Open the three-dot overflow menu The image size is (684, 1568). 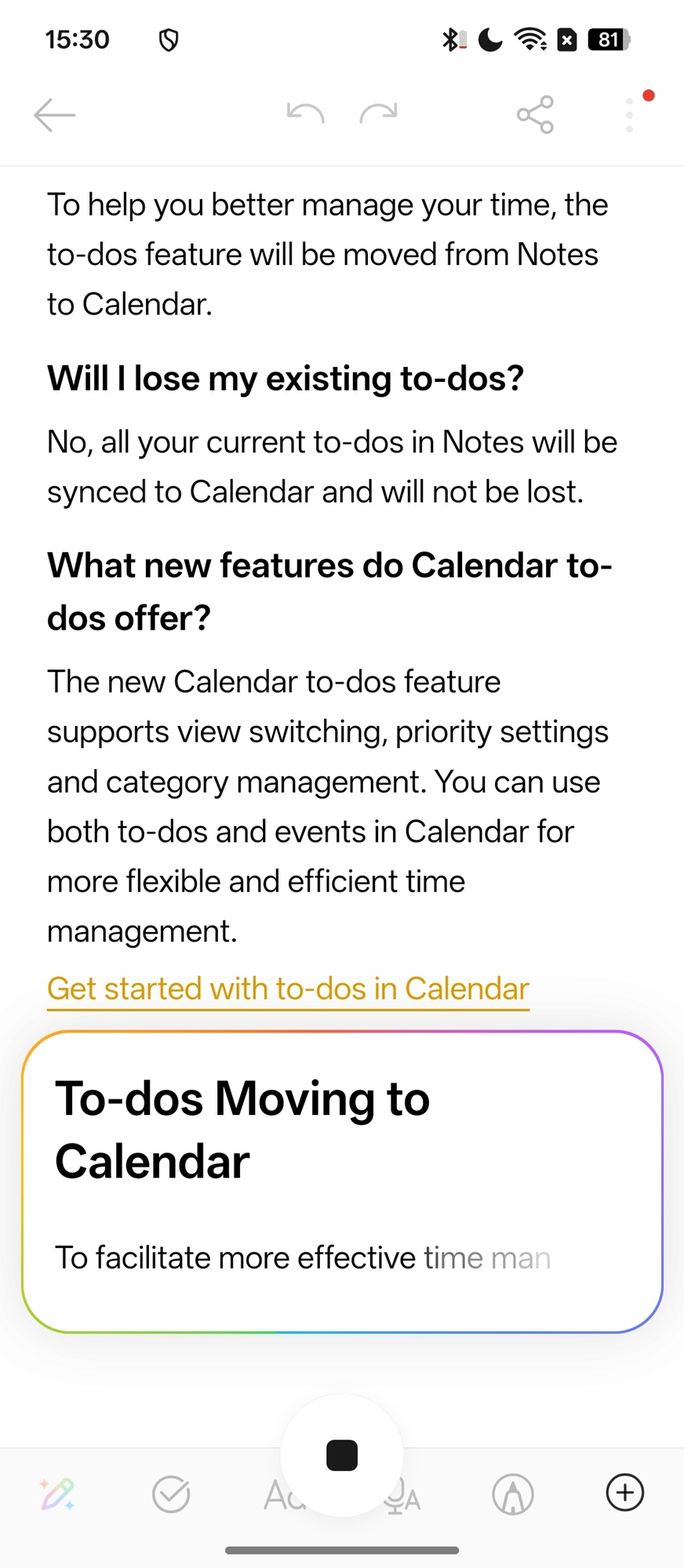click(x=629, y=115)
